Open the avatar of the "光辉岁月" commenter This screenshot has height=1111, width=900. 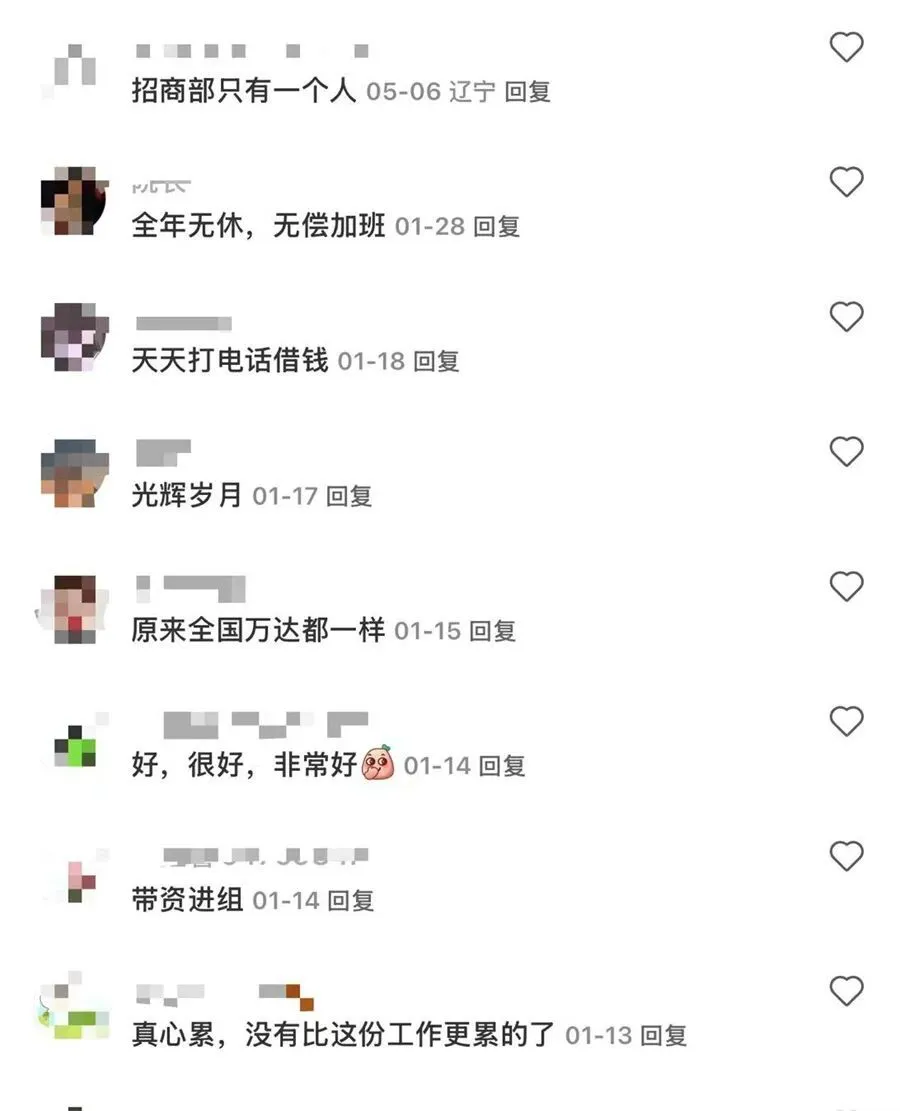coord(74,472)
